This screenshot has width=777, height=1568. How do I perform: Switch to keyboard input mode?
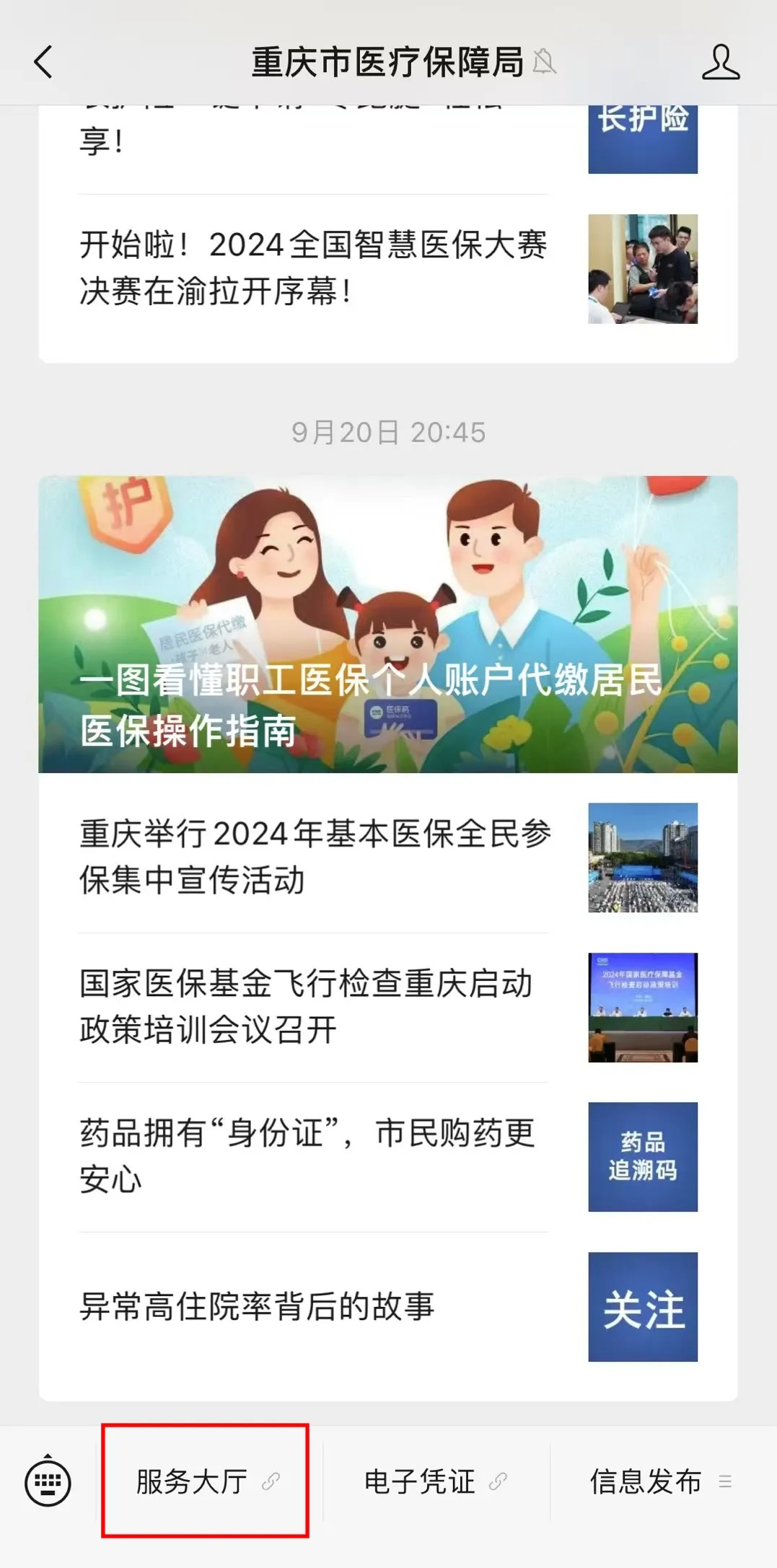coord(48,1482)
